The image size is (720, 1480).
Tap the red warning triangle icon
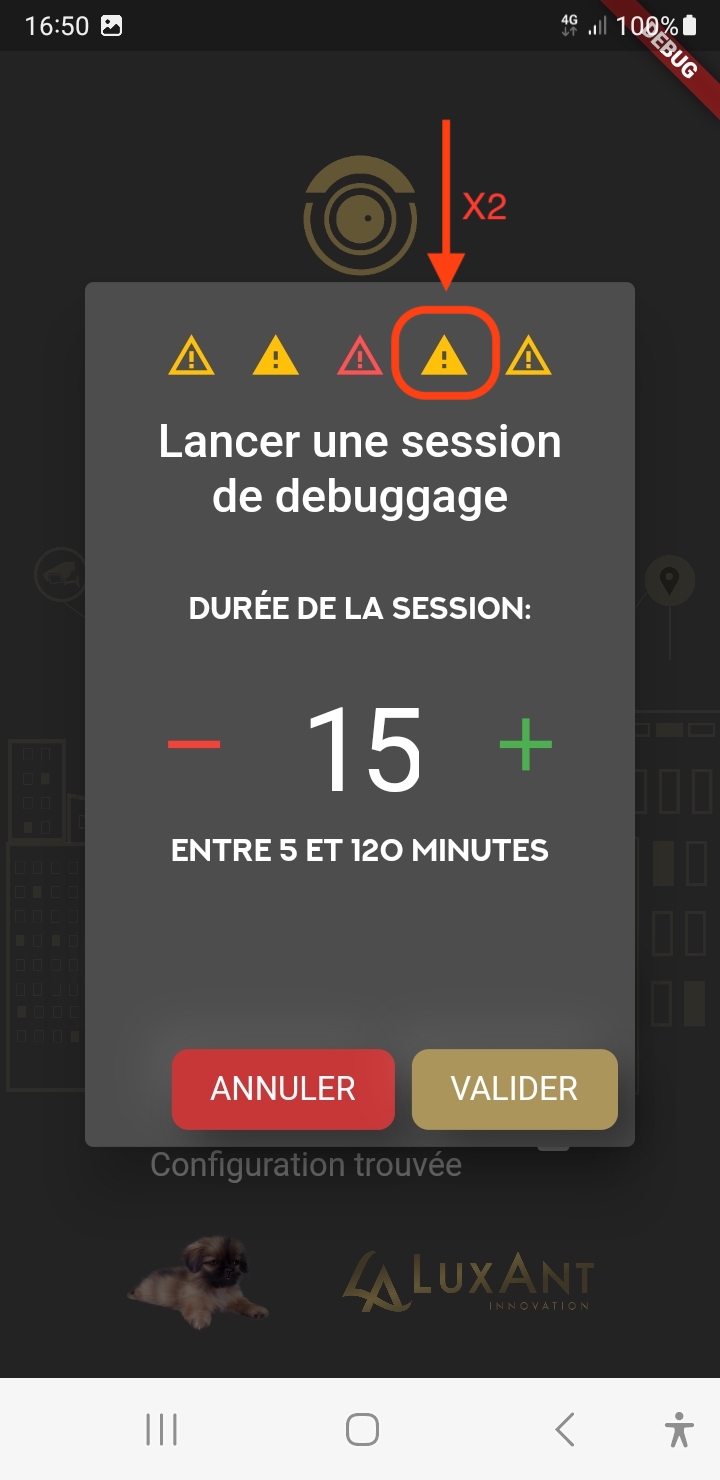tap(360, 356)
